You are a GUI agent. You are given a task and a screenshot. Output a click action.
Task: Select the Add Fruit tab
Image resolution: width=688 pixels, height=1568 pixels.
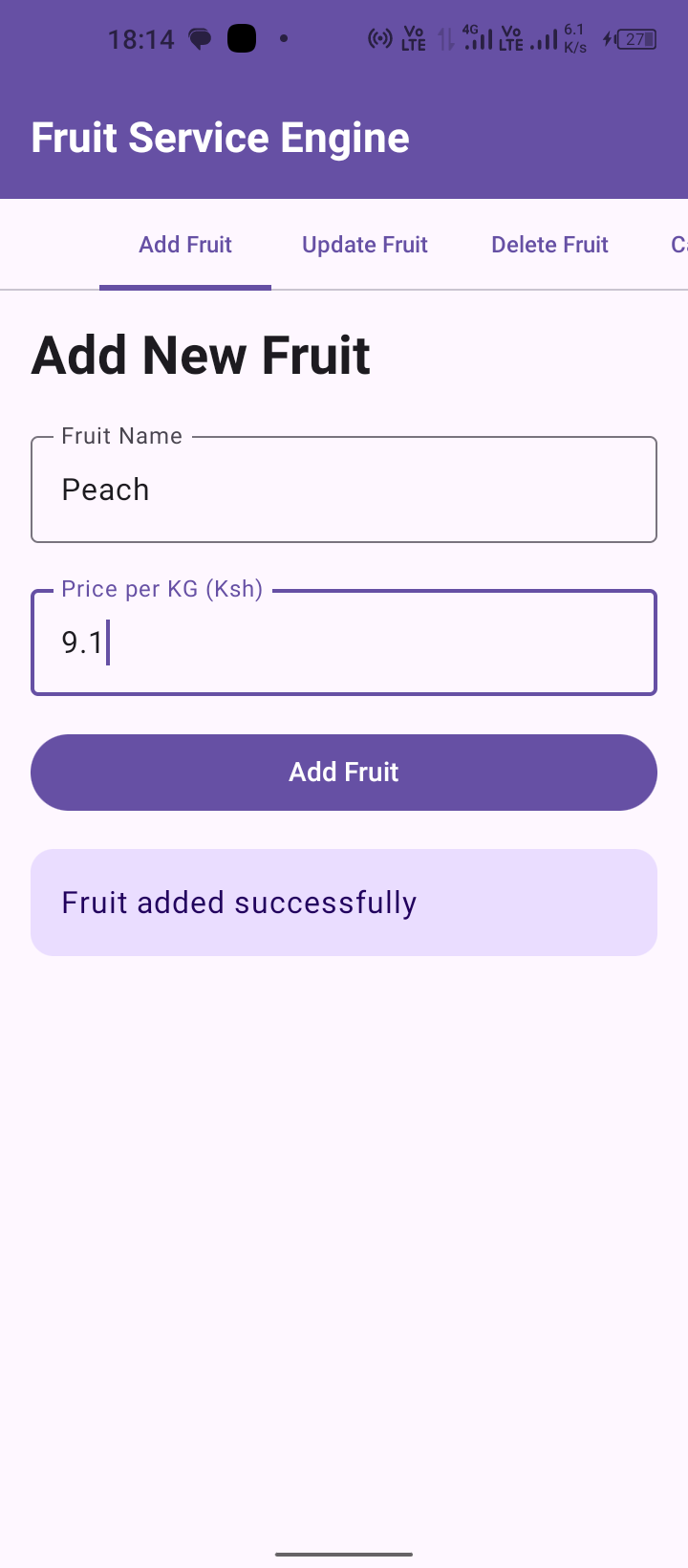(x=185, y=245)
